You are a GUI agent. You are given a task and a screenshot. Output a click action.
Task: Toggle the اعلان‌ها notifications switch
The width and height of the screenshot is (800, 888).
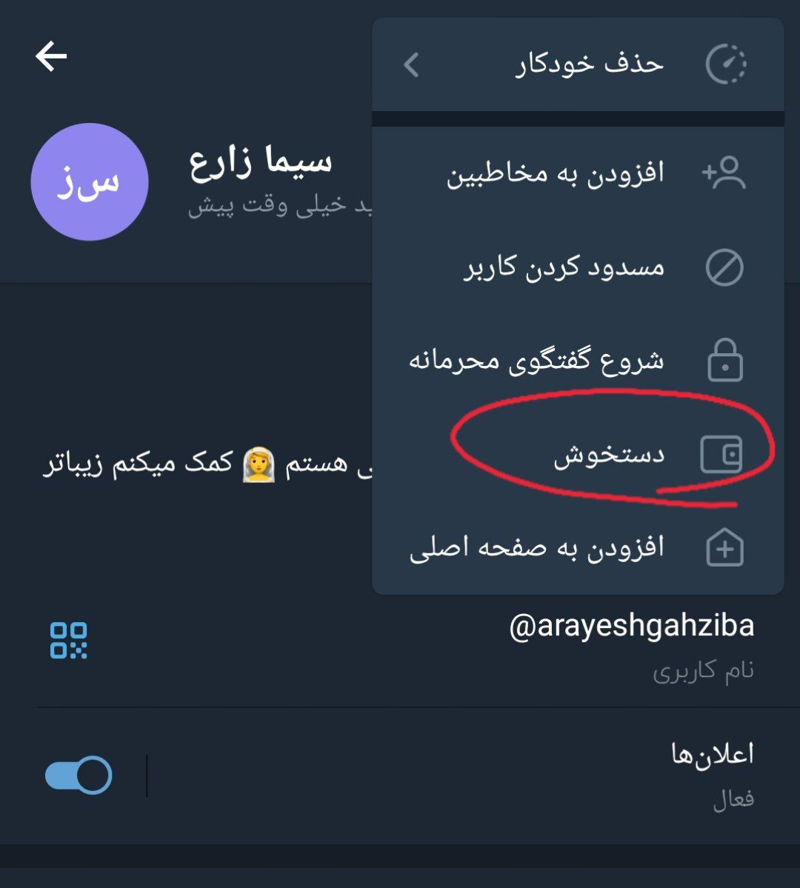point(79,775)
